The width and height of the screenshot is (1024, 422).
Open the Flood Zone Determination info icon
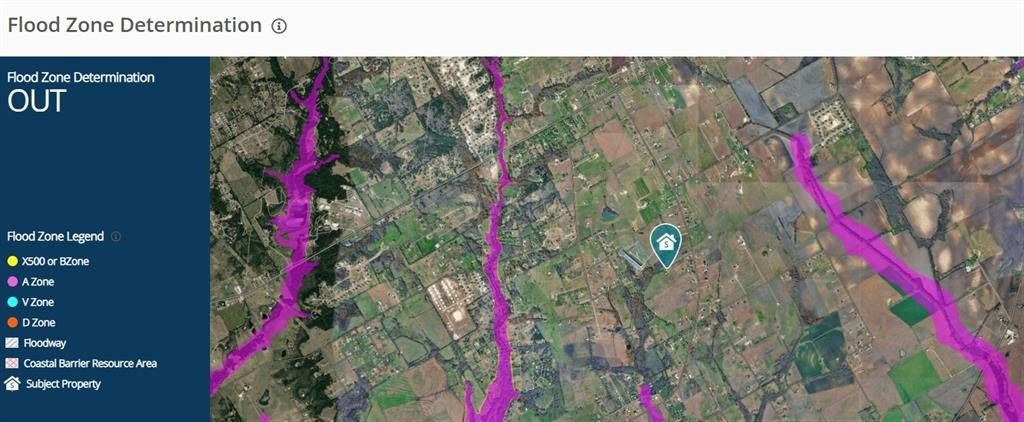click(x=279, y=26)
